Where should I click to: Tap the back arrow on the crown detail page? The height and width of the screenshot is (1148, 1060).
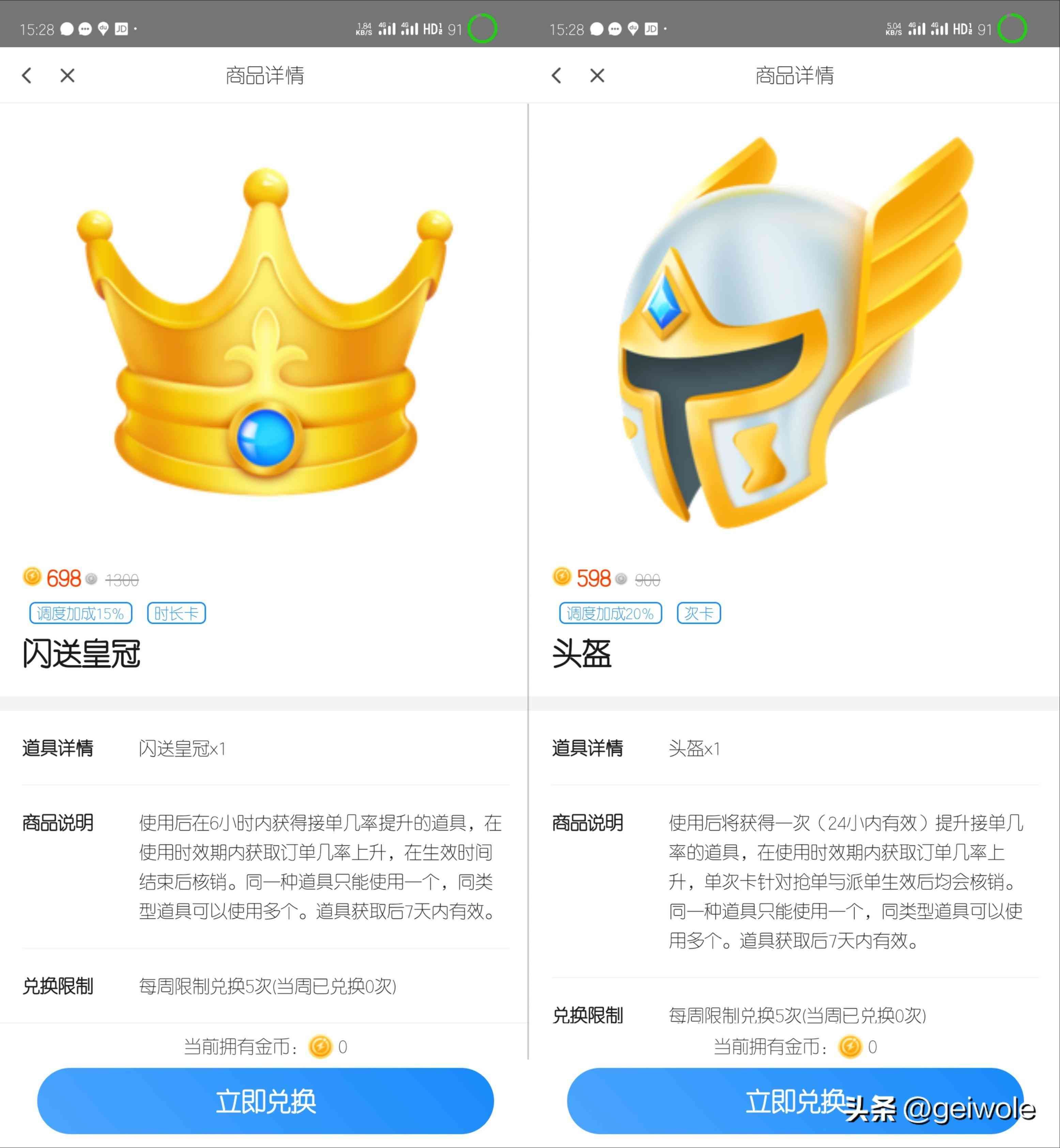pyautogui.click(x=26, y=75)
